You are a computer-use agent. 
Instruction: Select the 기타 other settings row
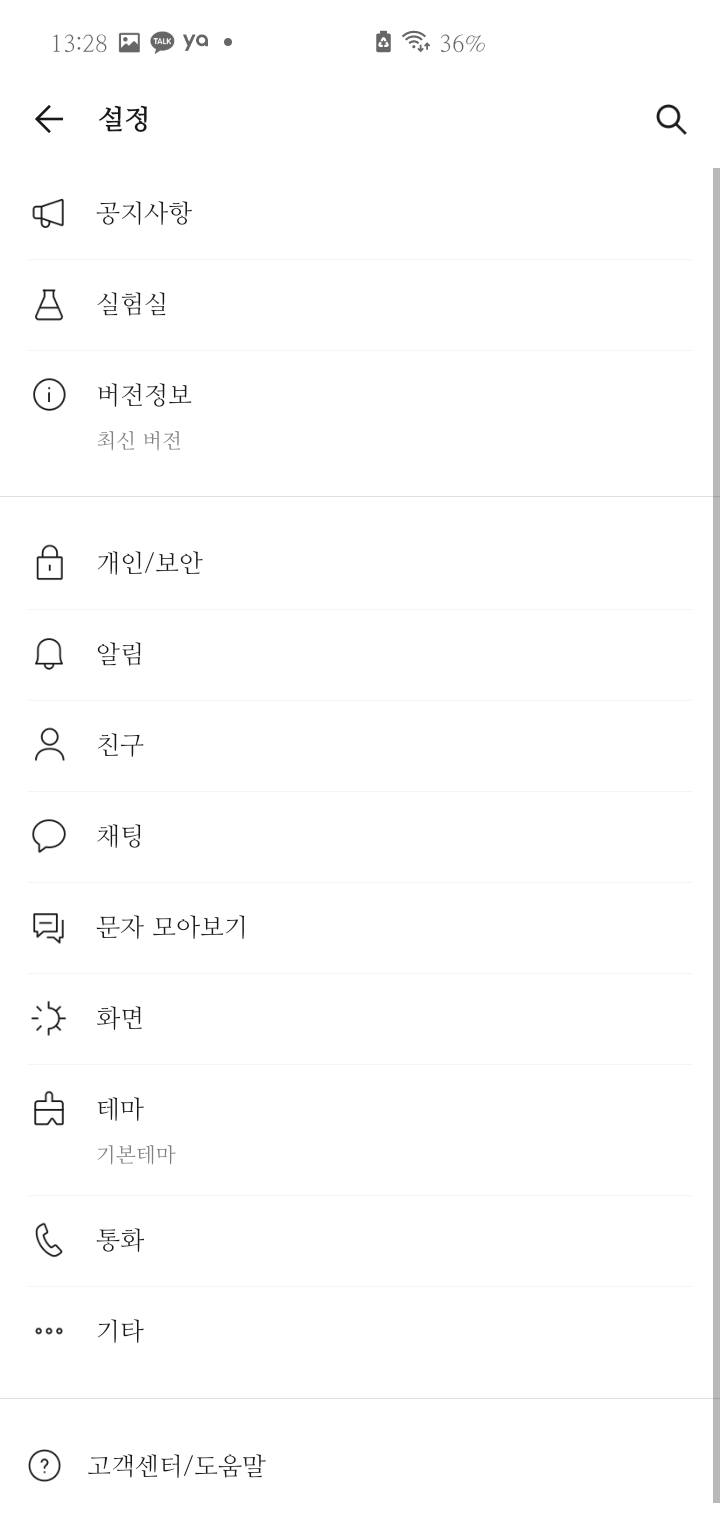coord(360,1331)
